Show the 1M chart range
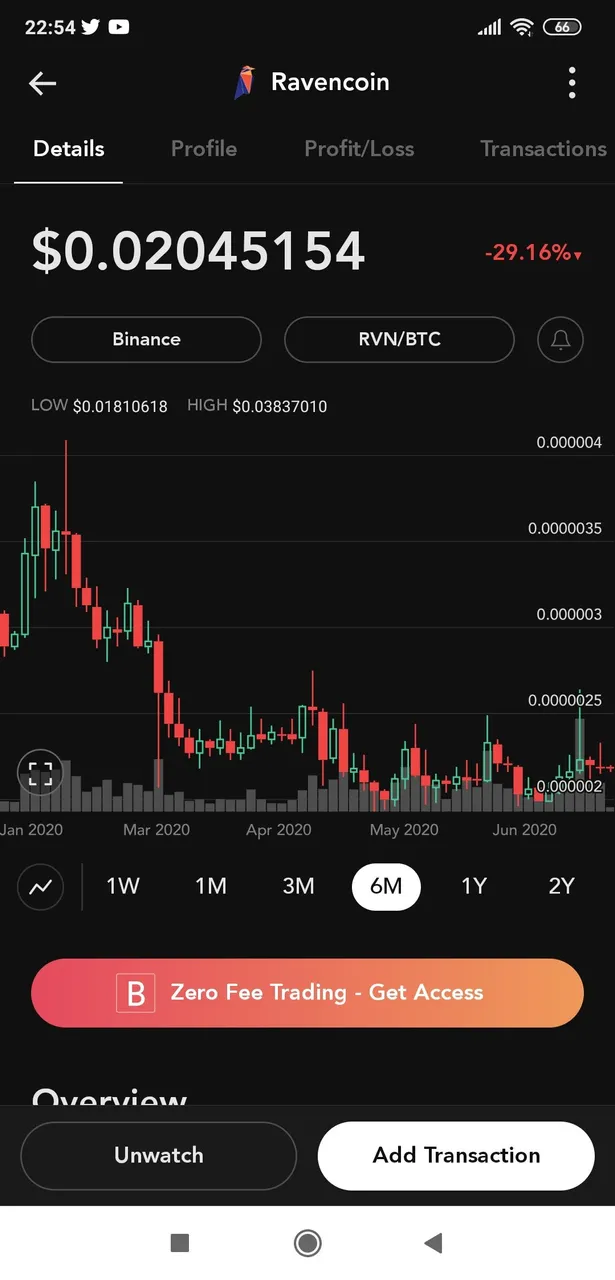Viewport: 615px width, 1280px height. pos(211,886)
